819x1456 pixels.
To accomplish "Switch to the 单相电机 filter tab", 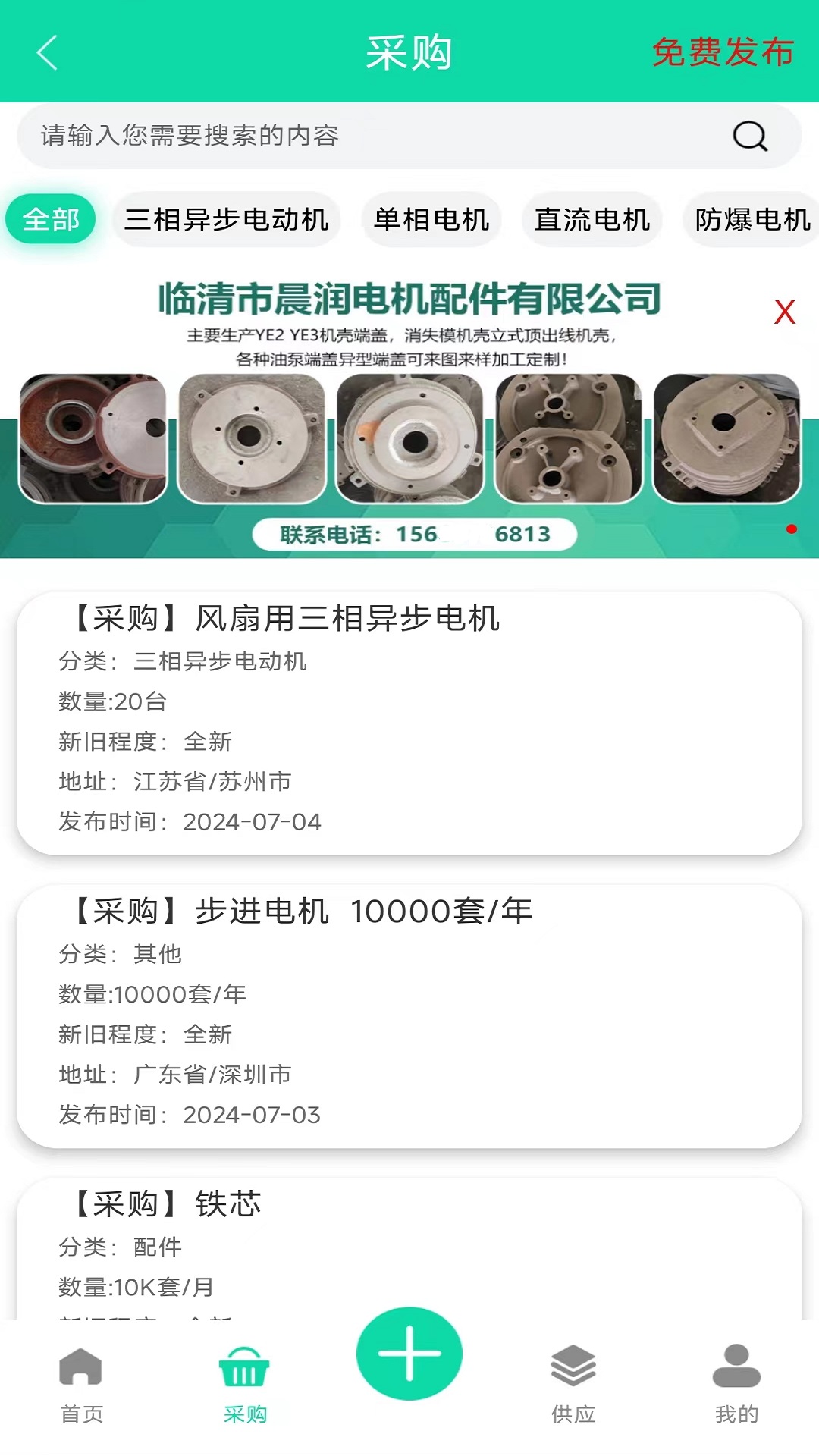I will pos(431,219).
